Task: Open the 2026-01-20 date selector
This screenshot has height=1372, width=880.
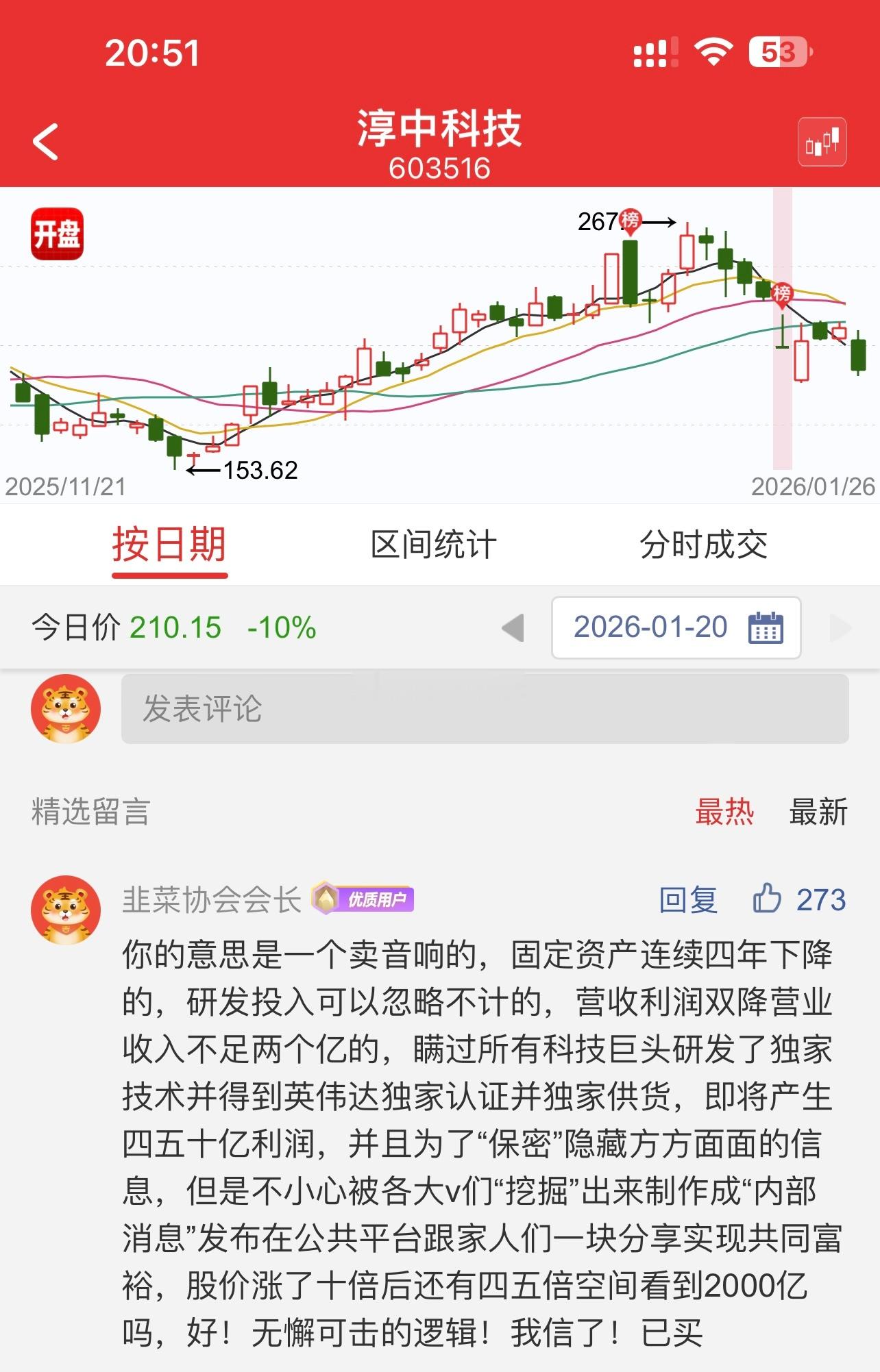Action: pyautogui.click(x=651, y=627)
